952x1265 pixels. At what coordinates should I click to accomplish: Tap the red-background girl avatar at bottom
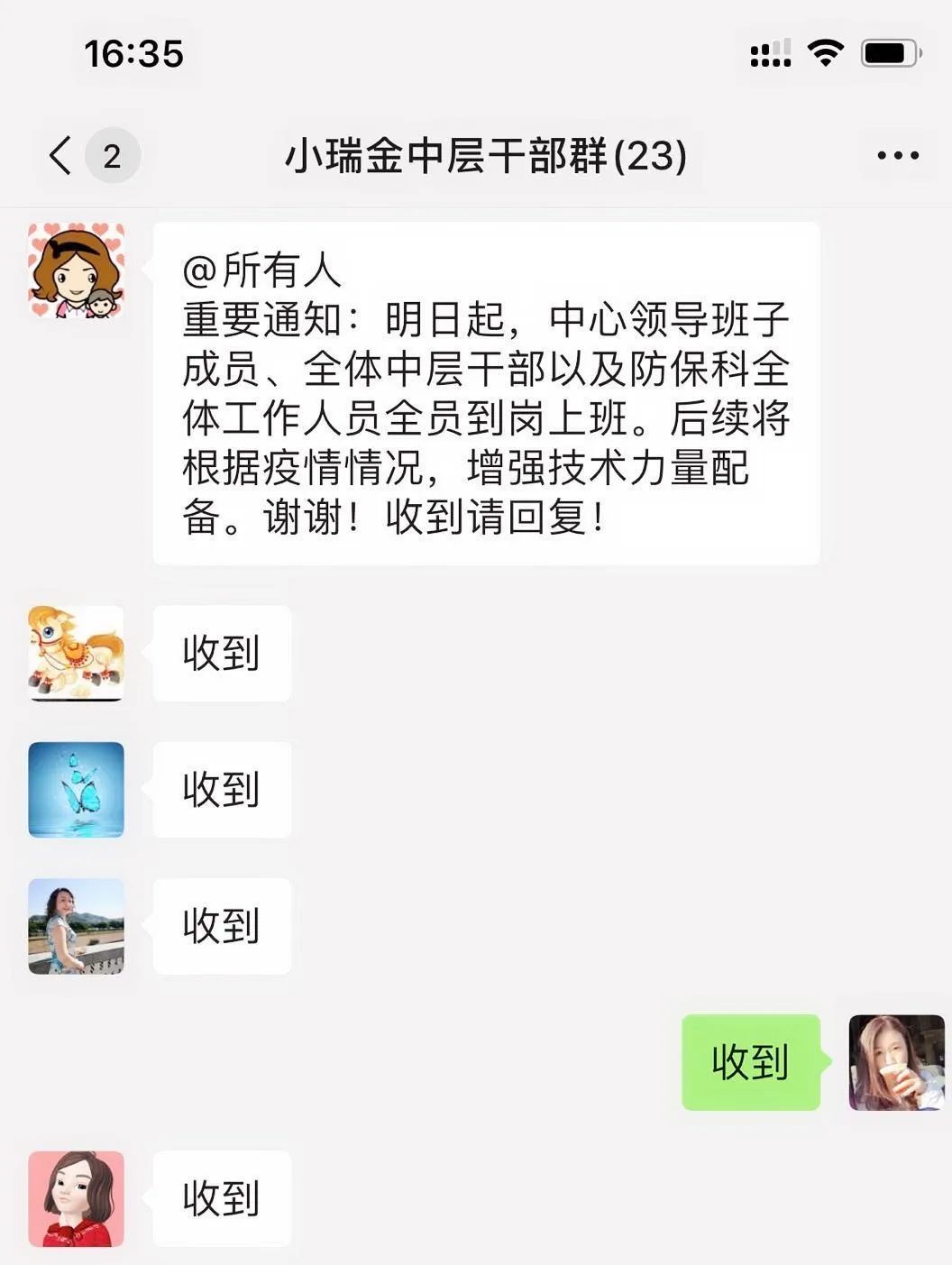(76, 1197)
